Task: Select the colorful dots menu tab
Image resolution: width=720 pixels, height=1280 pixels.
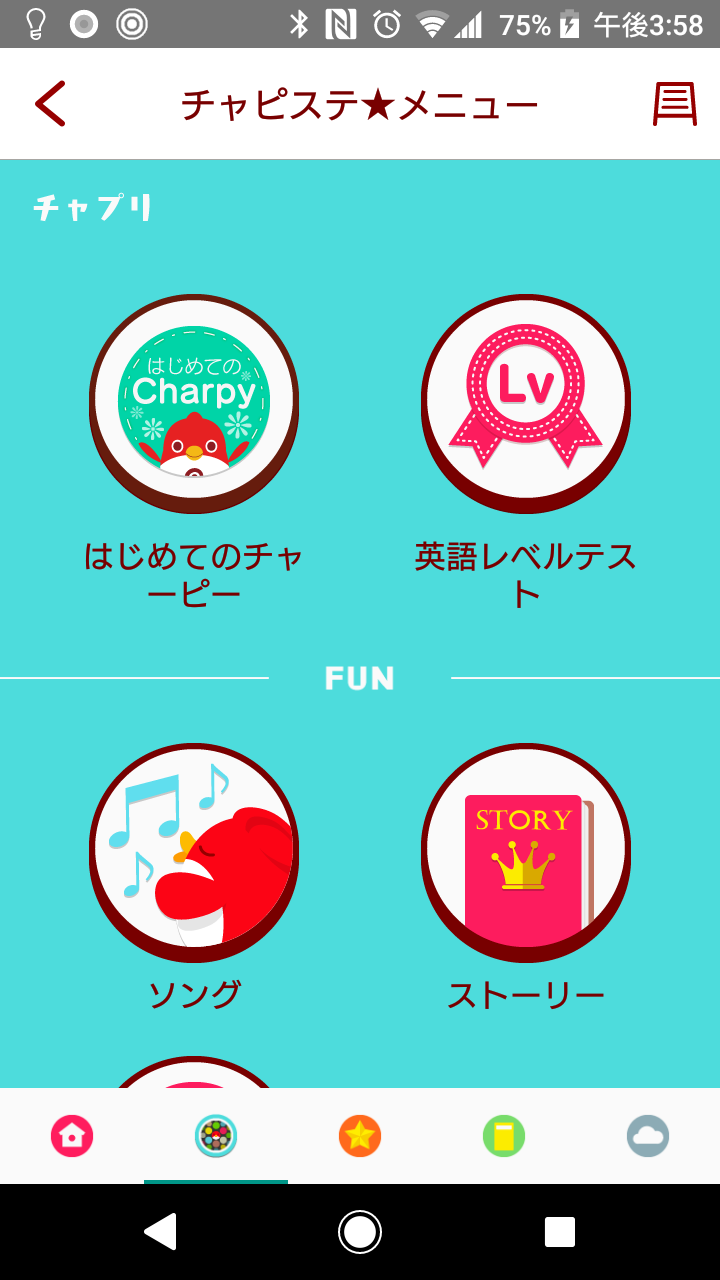Action: click(x=216, y=1136)
